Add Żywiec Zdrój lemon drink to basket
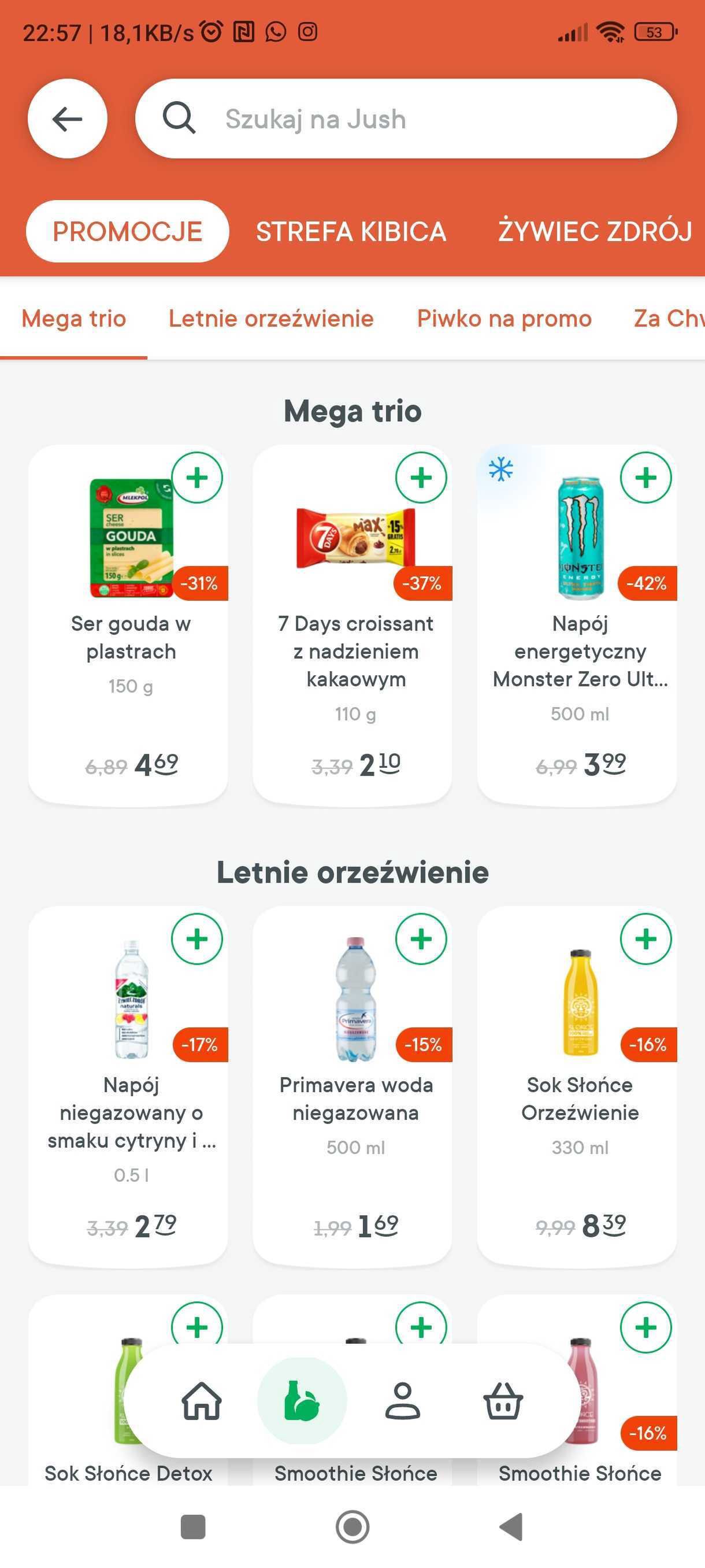 [x=197, y=938]
